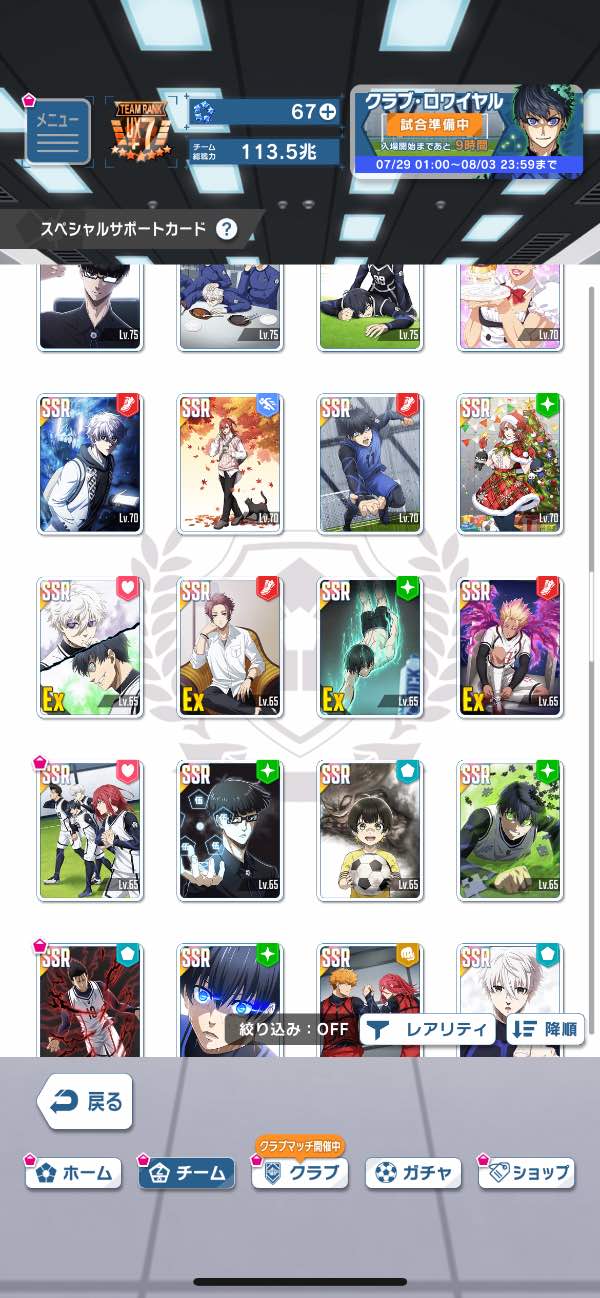Open the メニュー menu button
Screen dimensions: 600x1298
pos(58,131)
